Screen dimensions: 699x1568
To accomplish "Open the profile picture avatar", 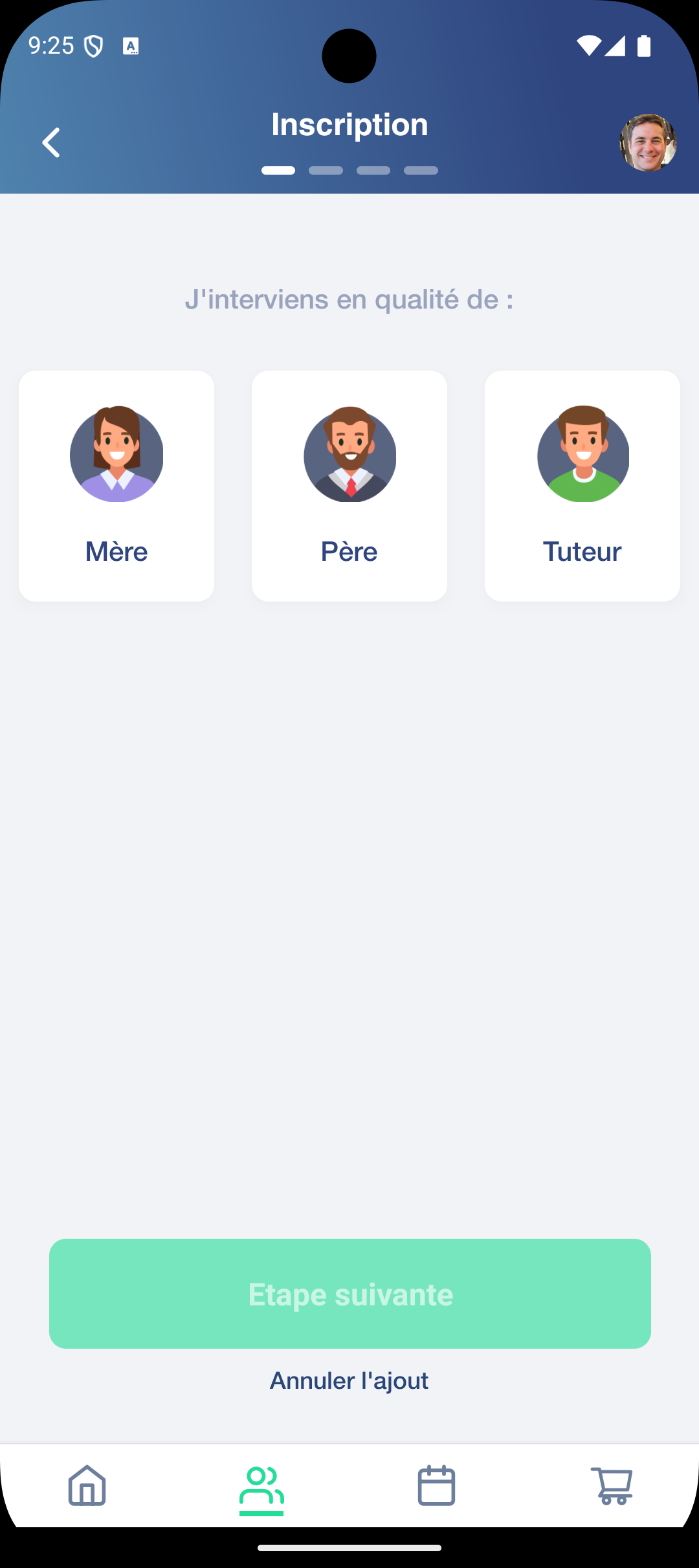I will tap(648, 143).
